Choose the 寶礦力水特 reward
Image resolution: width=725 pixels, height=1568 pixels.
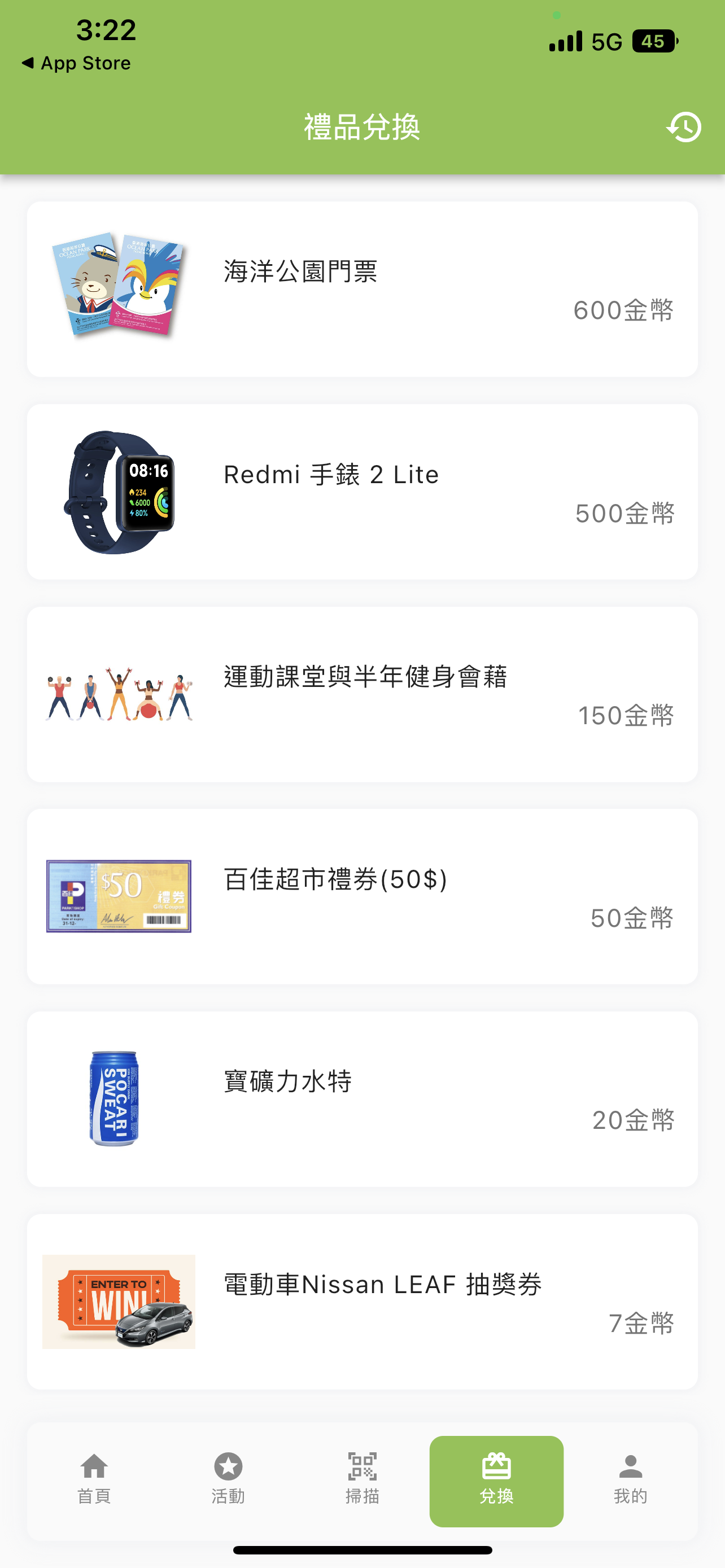(362, 1099)
